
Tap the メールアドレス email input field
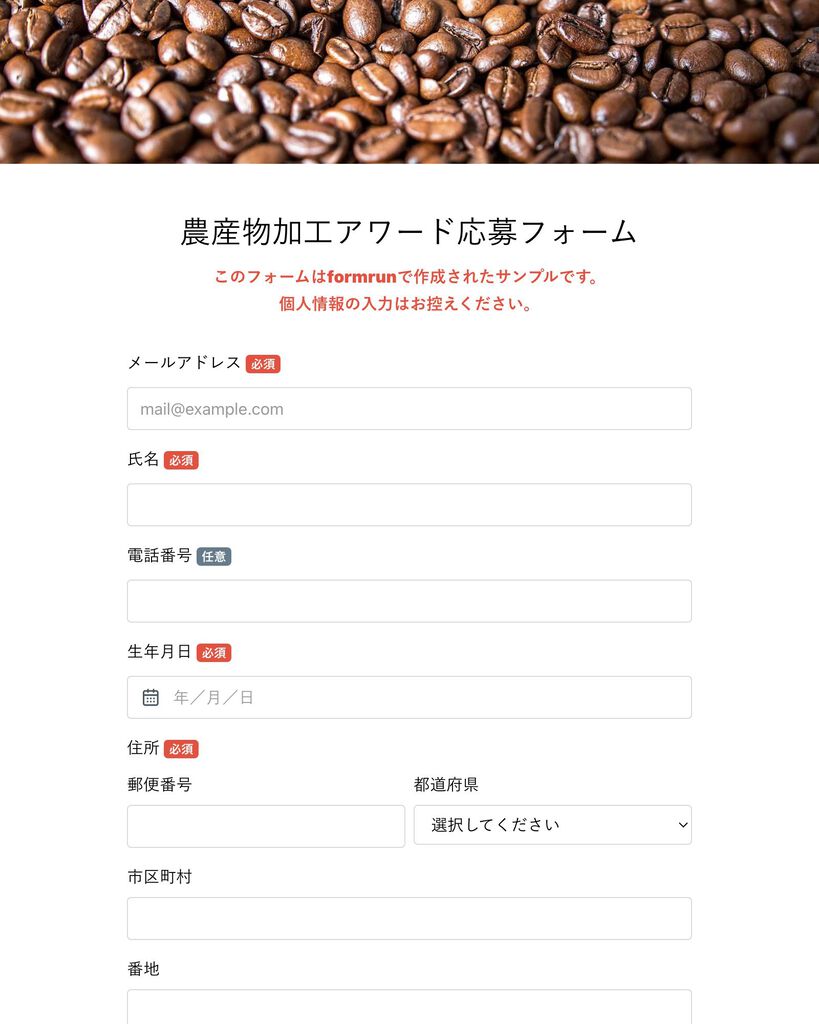(x=409, y=409)
